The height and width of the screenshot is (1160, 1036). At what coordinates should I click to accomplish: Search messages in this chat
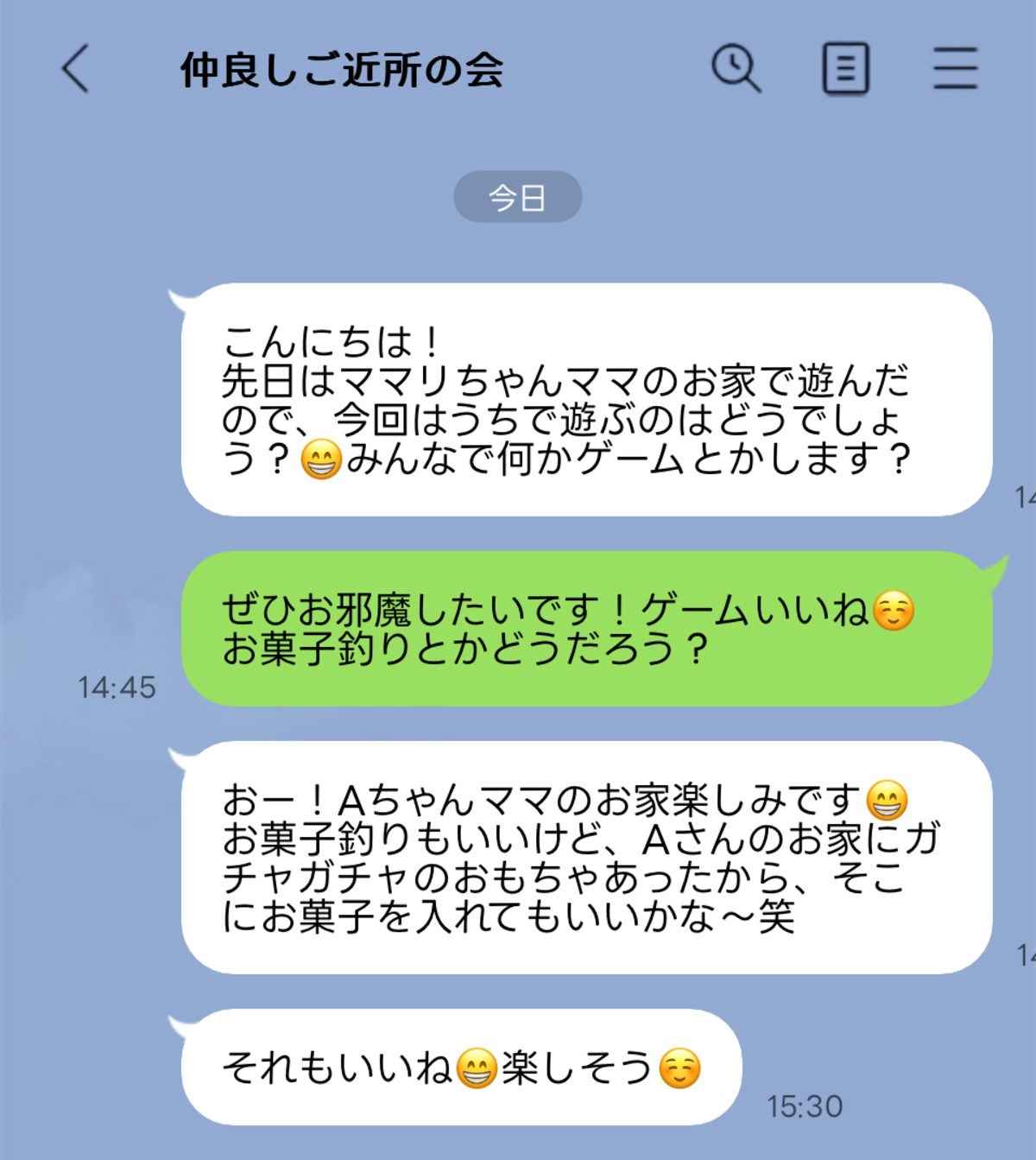pos(736,68)
